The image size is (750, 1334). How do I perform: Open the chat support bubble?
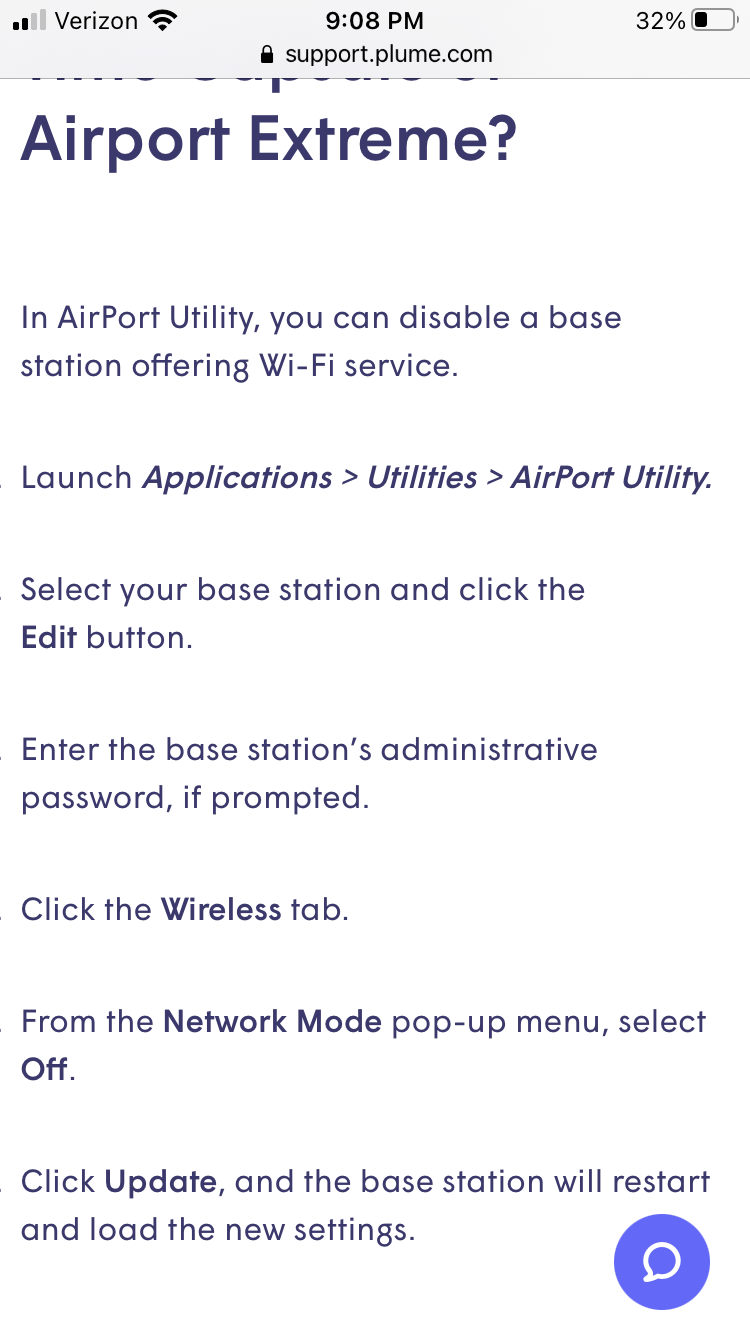pos(661,1261)
